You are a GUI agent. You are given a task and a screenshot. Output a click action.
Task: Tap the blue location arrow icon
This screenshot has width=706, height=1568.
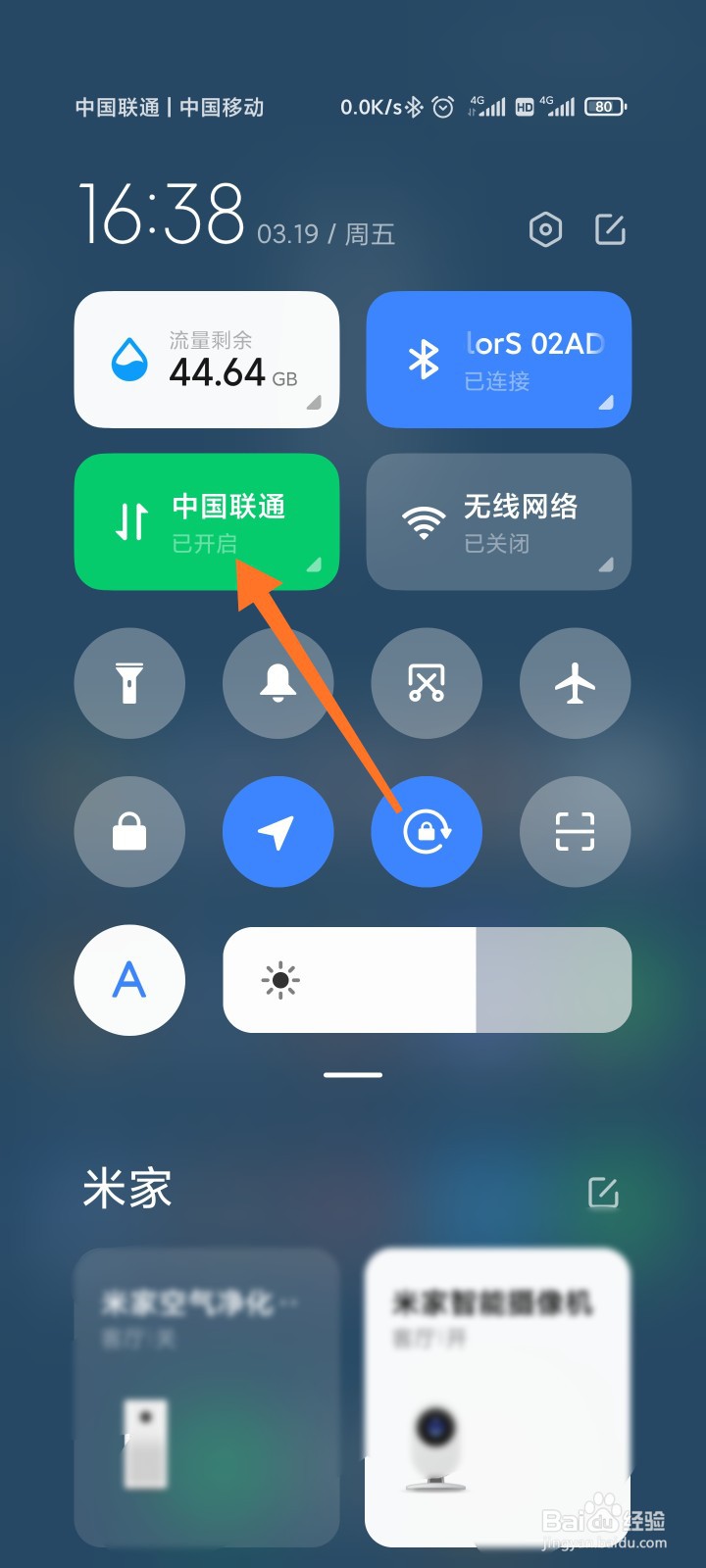(278, 831)
